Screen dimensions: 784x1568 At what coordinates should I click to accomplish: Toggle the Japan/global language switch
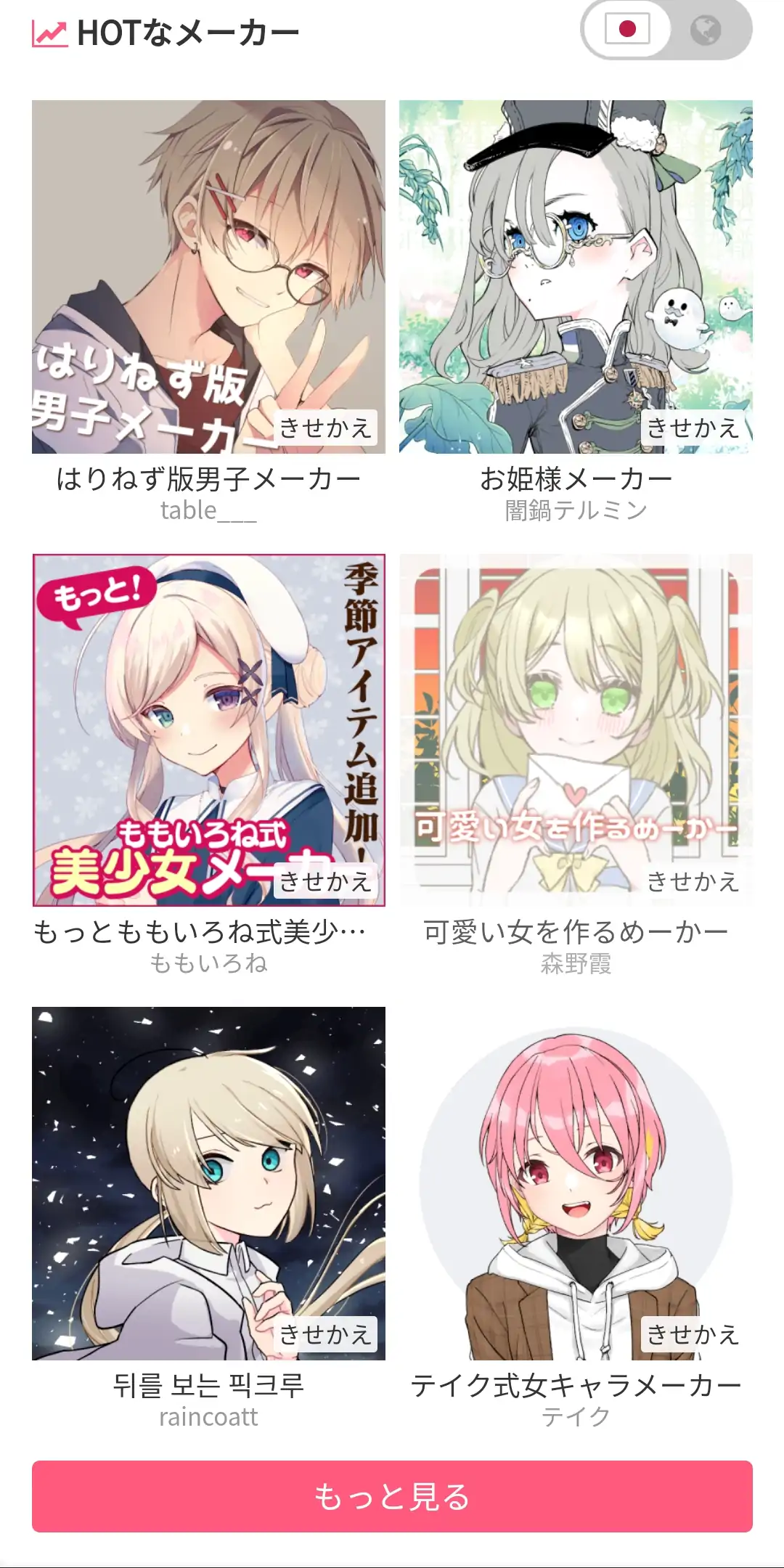point(666,30)
